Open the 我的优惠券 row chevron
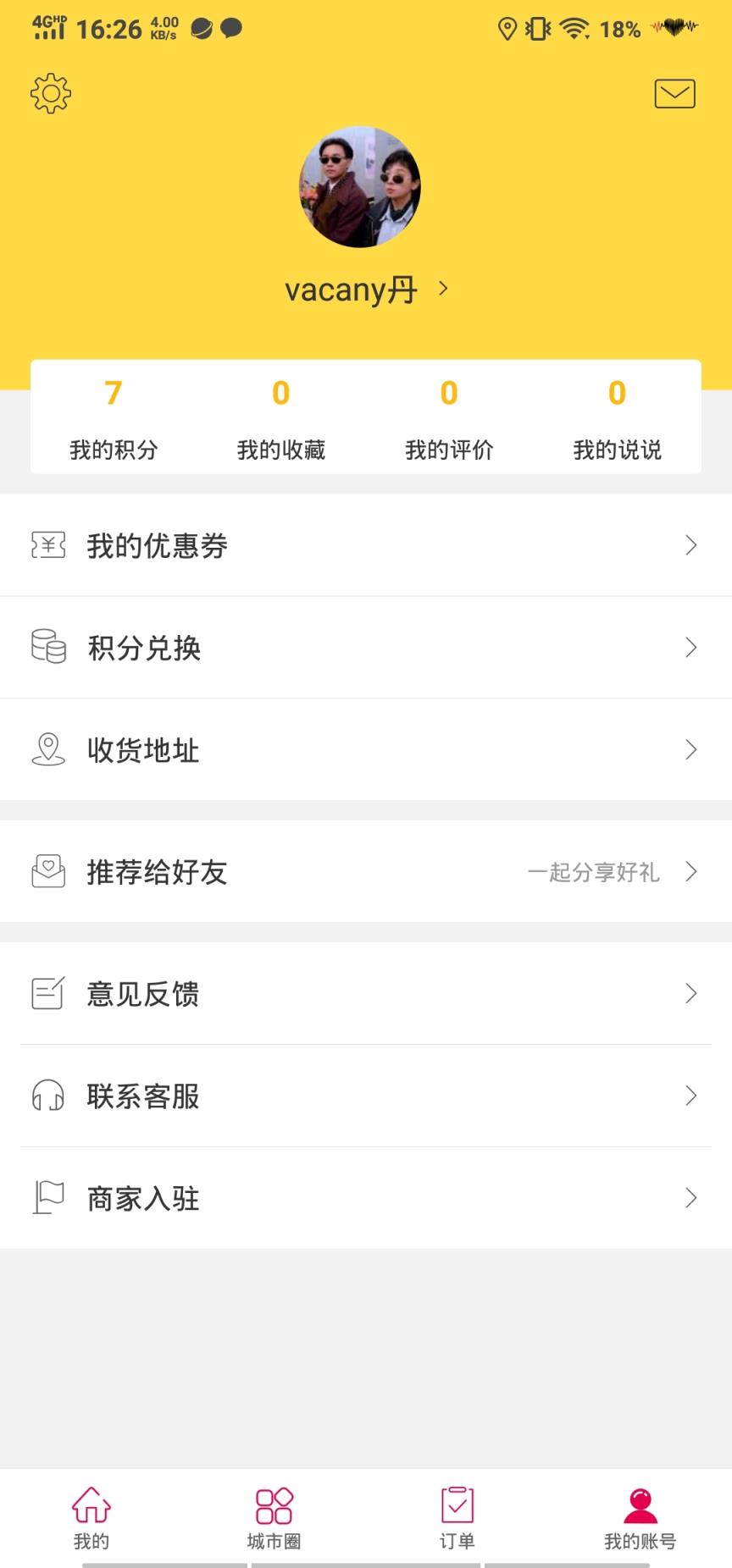 tap(690, 546)
